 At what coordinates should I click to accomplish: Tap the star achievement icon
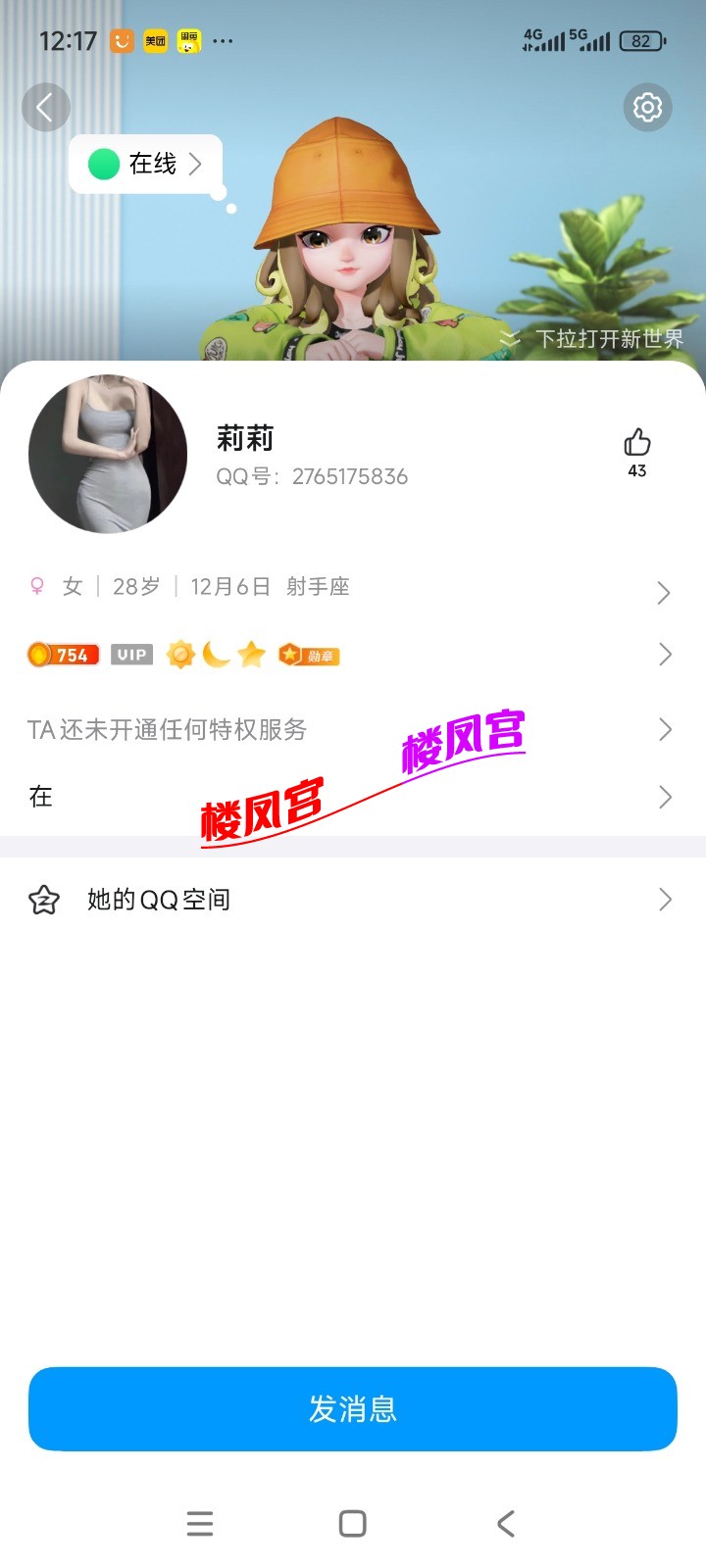point(252,654)
